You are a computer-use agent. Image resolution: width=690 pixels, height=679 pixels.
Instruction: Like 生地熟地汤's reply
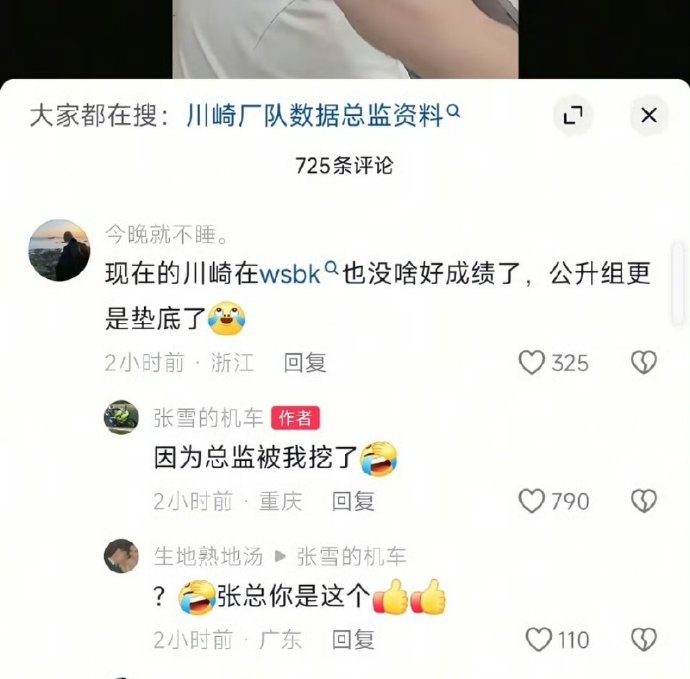coord(539,639)
